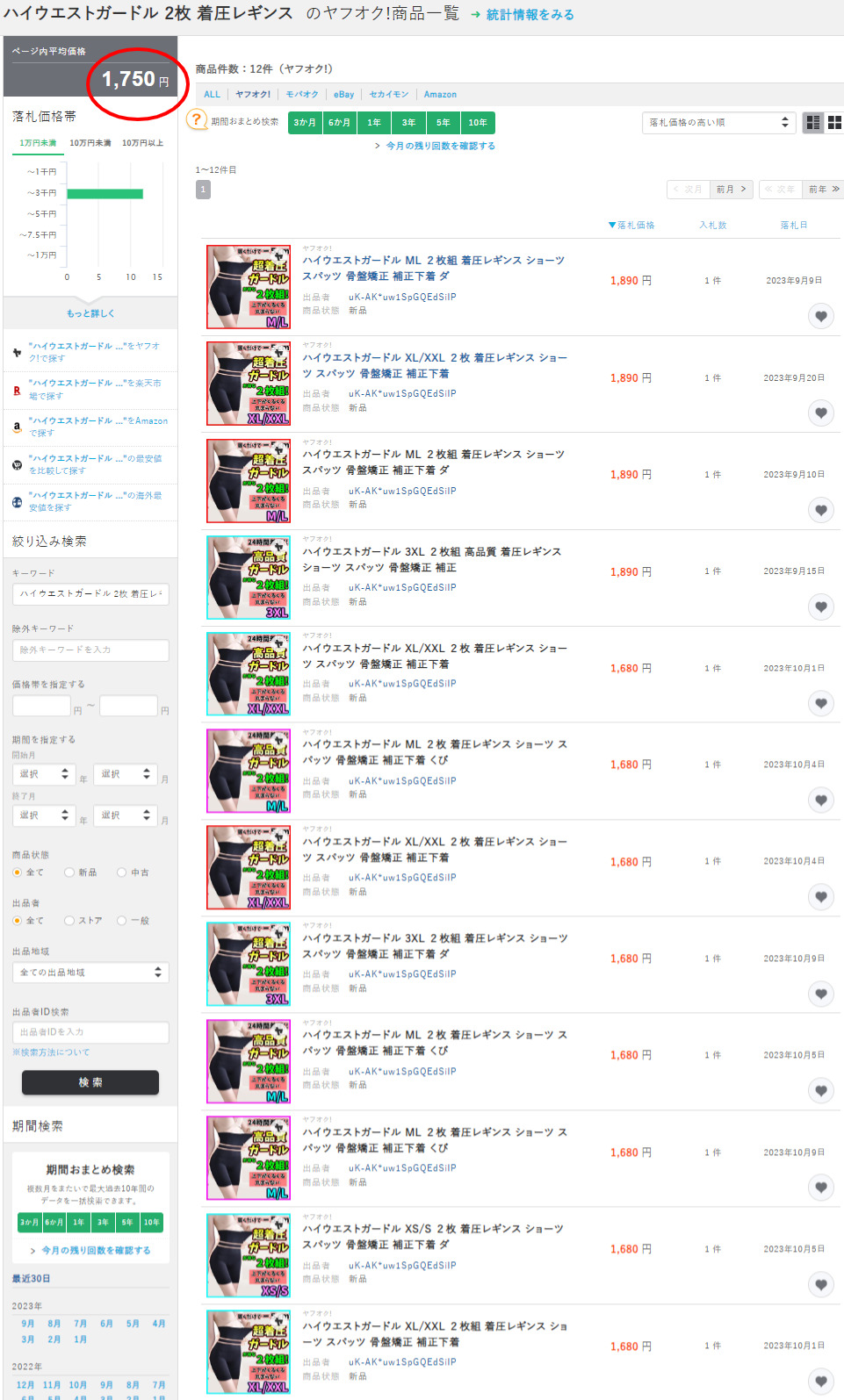Sort by 落札価格 column header

[x=632, y=226]
